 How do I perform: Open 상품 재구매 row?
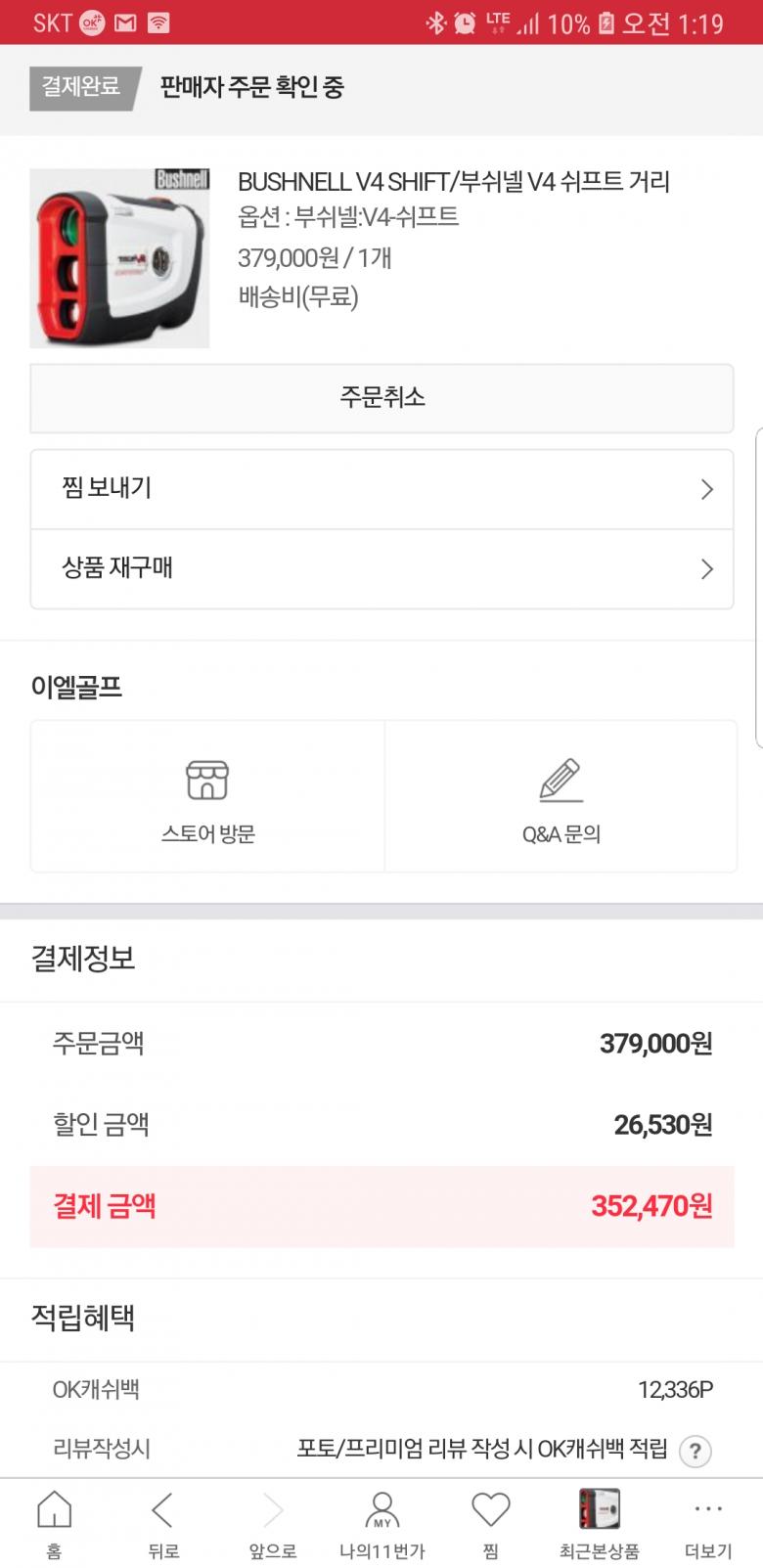click(x=381, y=568)
